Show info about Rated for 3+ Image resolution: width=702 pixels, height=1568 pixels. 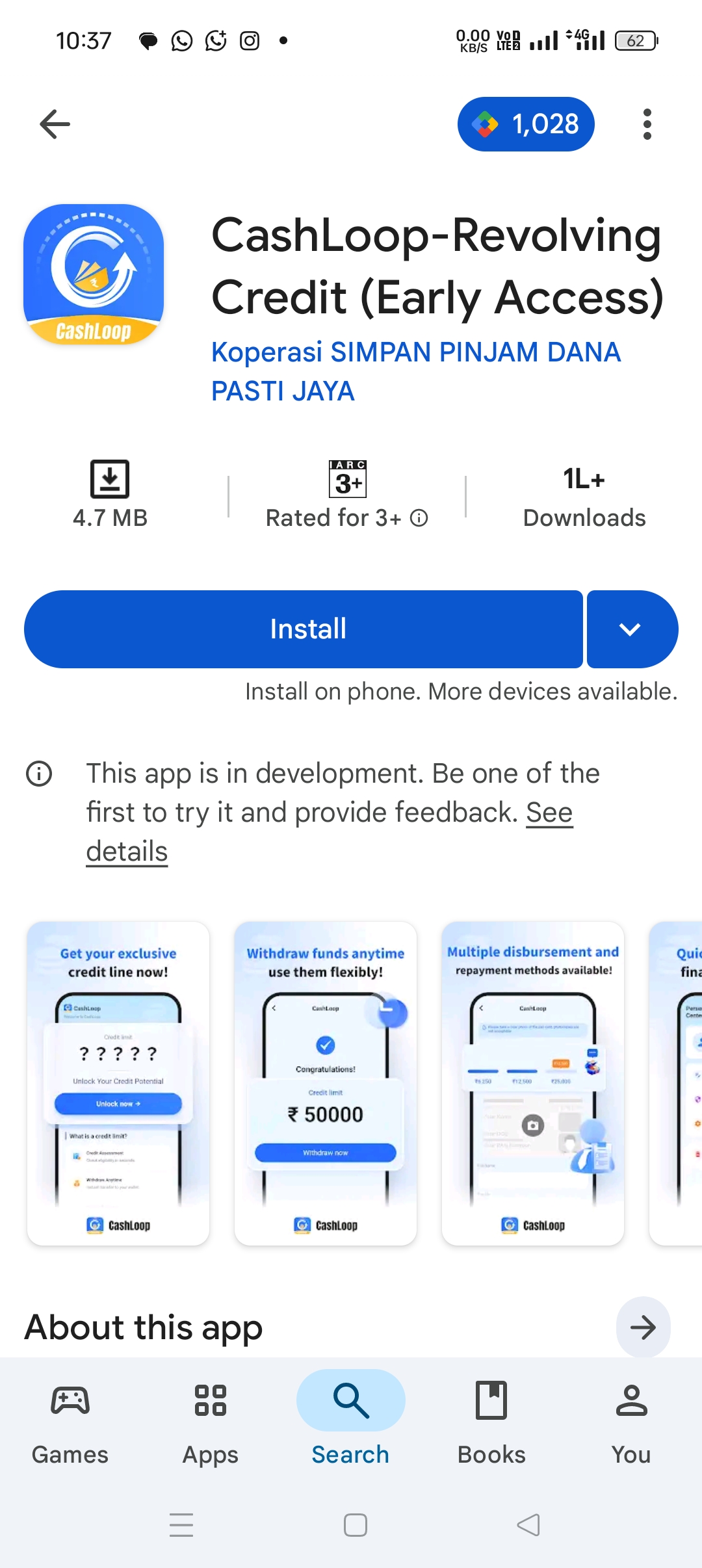[x=419, y=518]
